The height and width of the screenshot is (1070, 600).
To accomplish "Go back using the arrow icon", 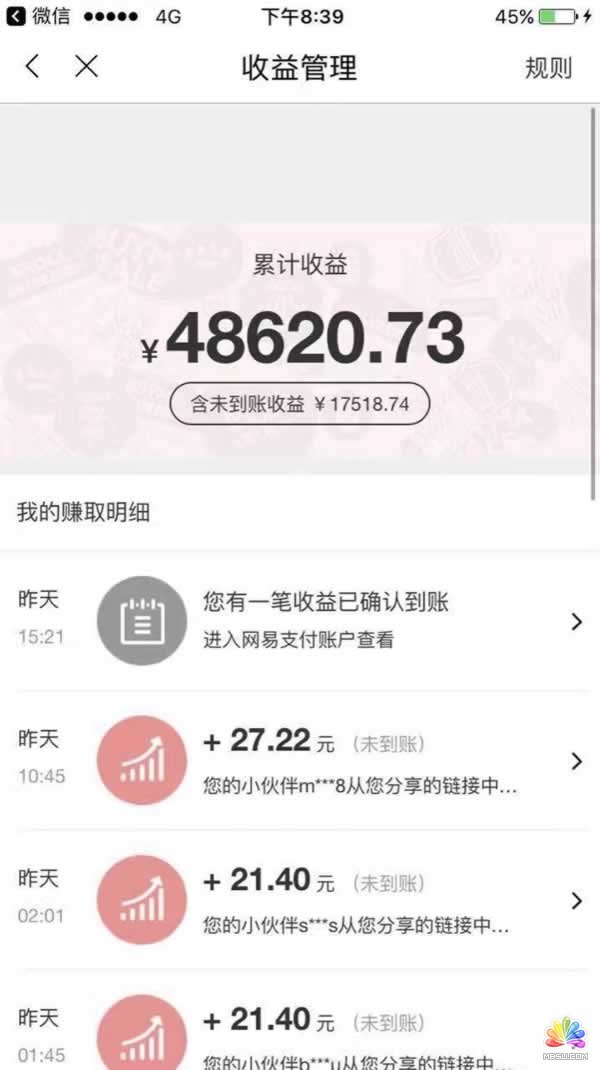I will (33, 67).
